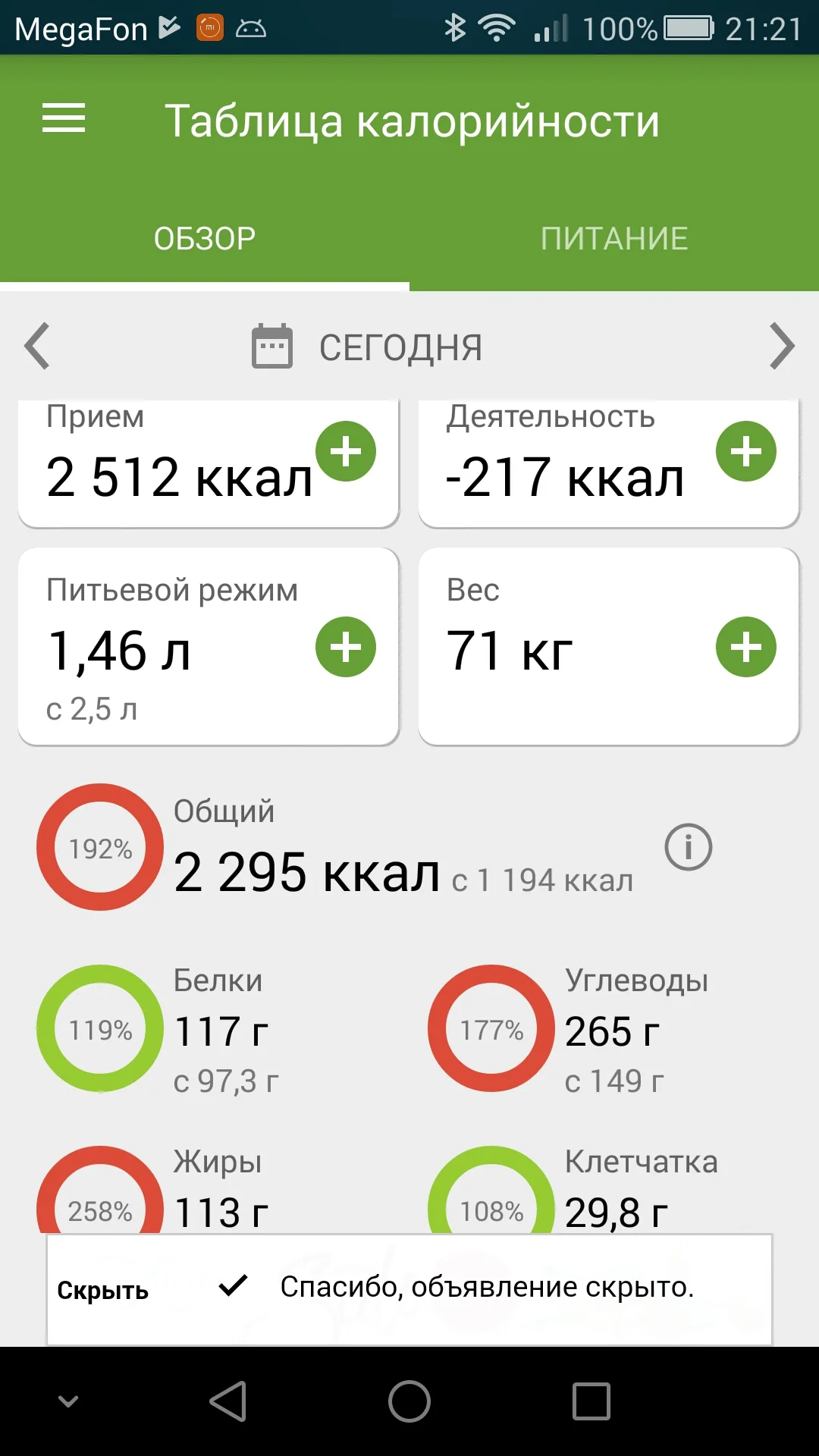
Task: Switch to the ПИТАНИЕ tab
Action: click(614, 237)
